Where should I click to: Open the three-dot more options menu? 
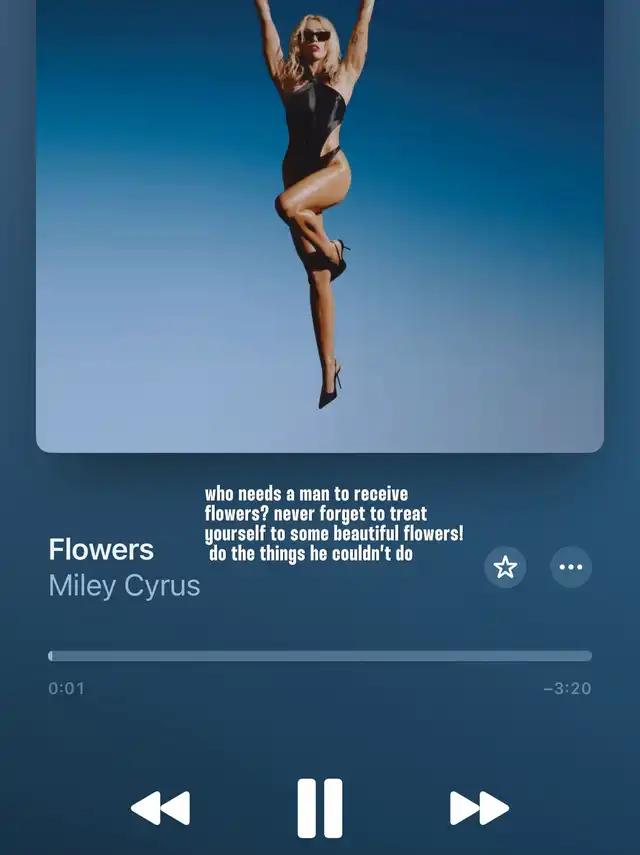[x=571, y=568]
